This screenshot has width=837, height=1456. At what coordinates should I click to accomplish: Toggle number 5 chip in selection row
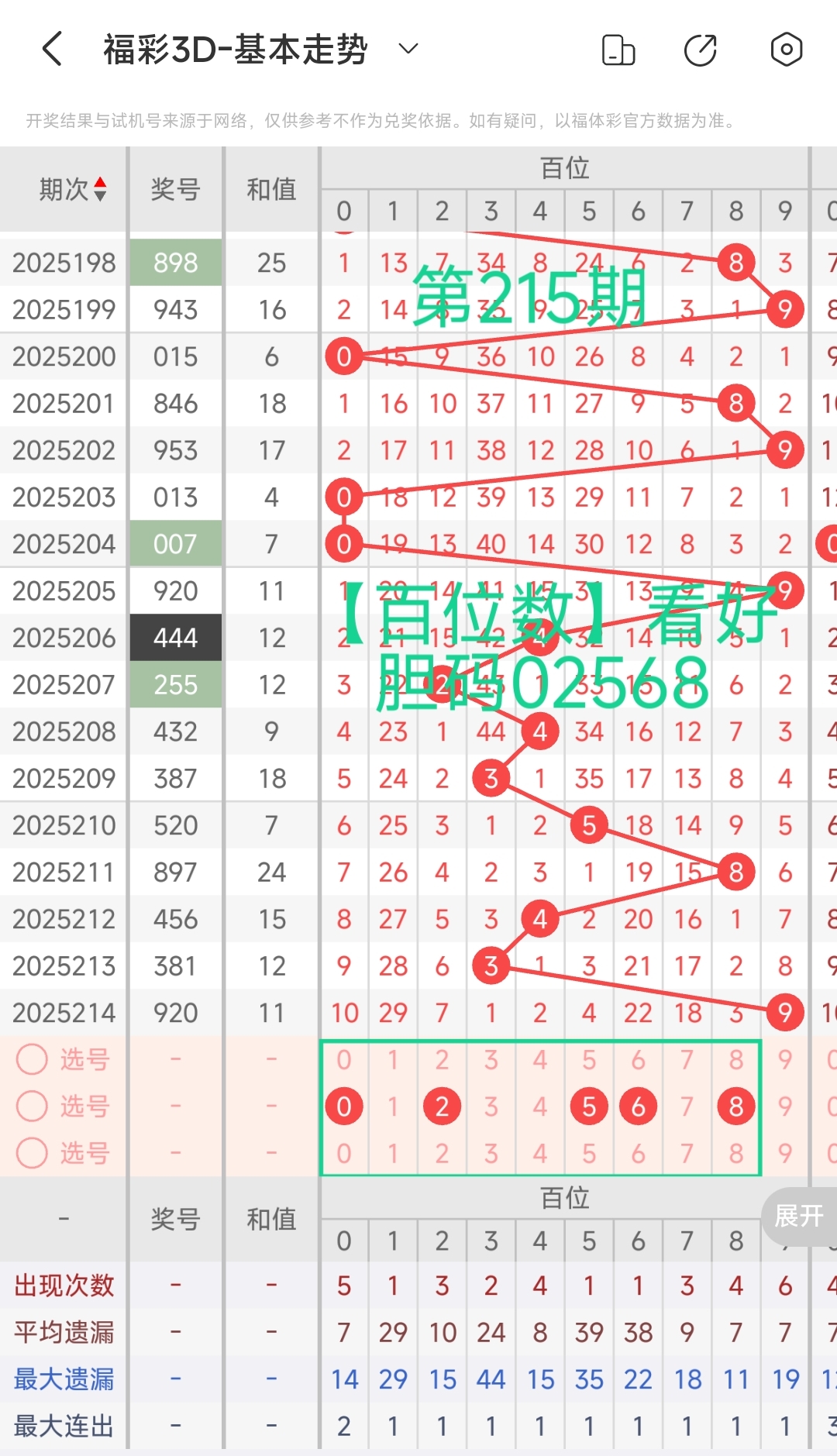pyautogui.click(x=588, y=1106)
